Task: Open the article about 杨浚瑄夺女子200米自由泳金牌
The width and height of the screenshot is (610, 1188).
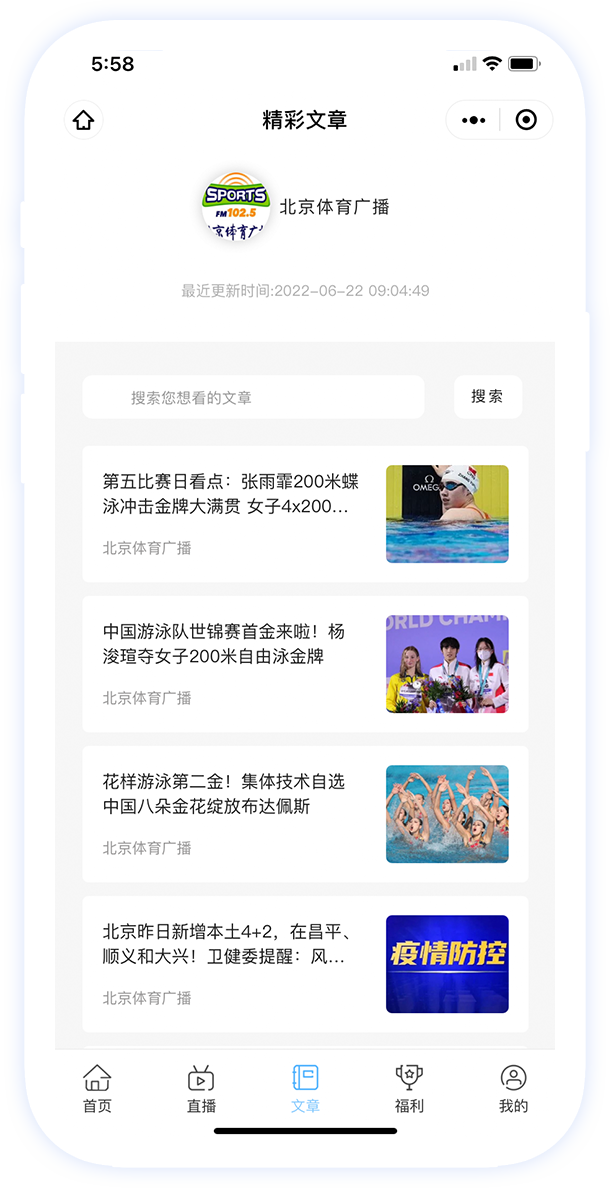Action: [305, 664]
